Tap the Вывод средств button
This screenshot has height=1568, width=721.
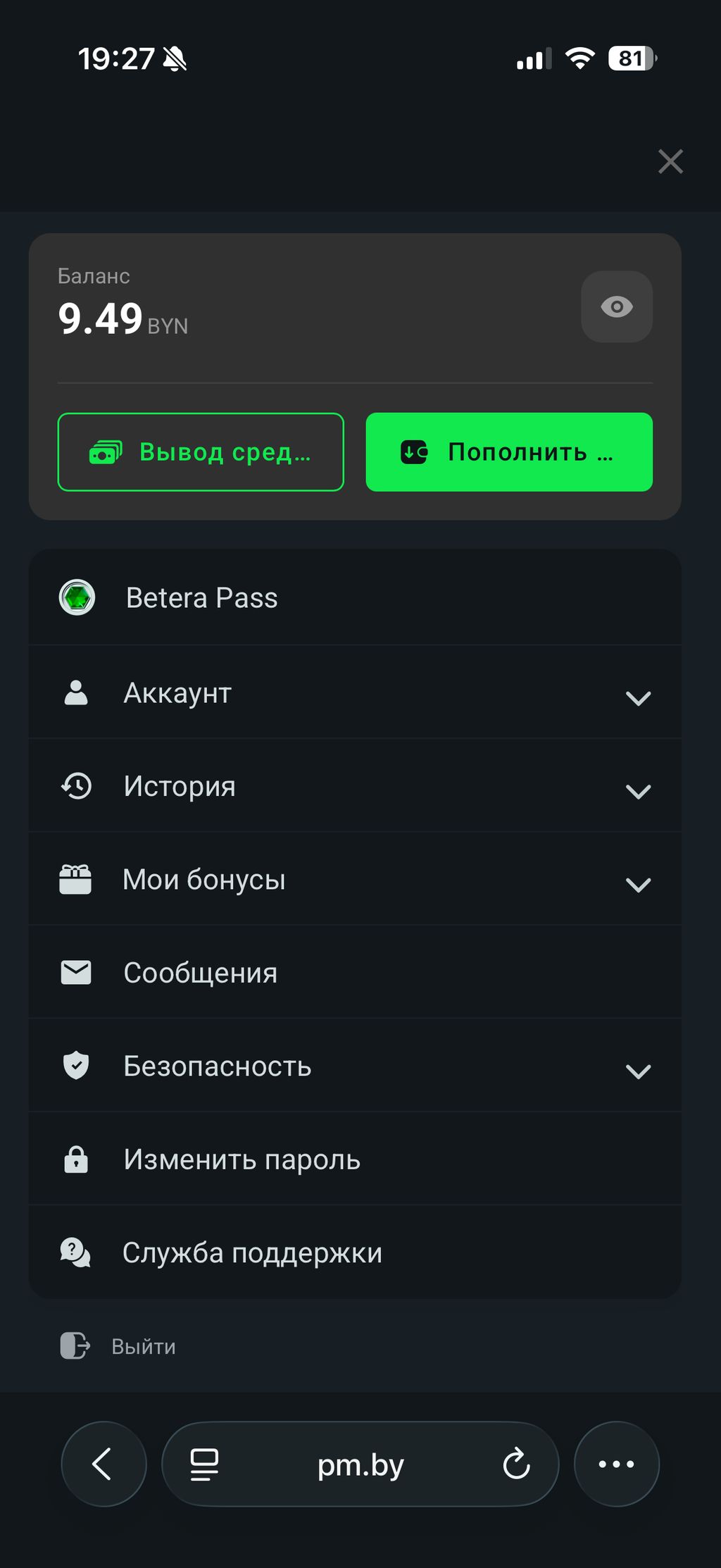(201, 452)
